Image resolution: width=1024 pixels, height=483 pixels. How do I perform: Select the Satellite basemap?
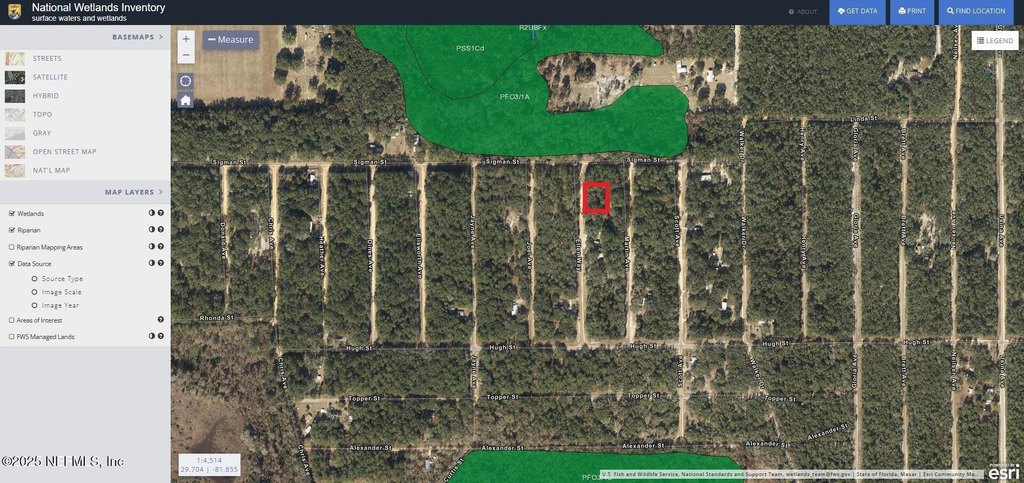click(x=50, y=77)
